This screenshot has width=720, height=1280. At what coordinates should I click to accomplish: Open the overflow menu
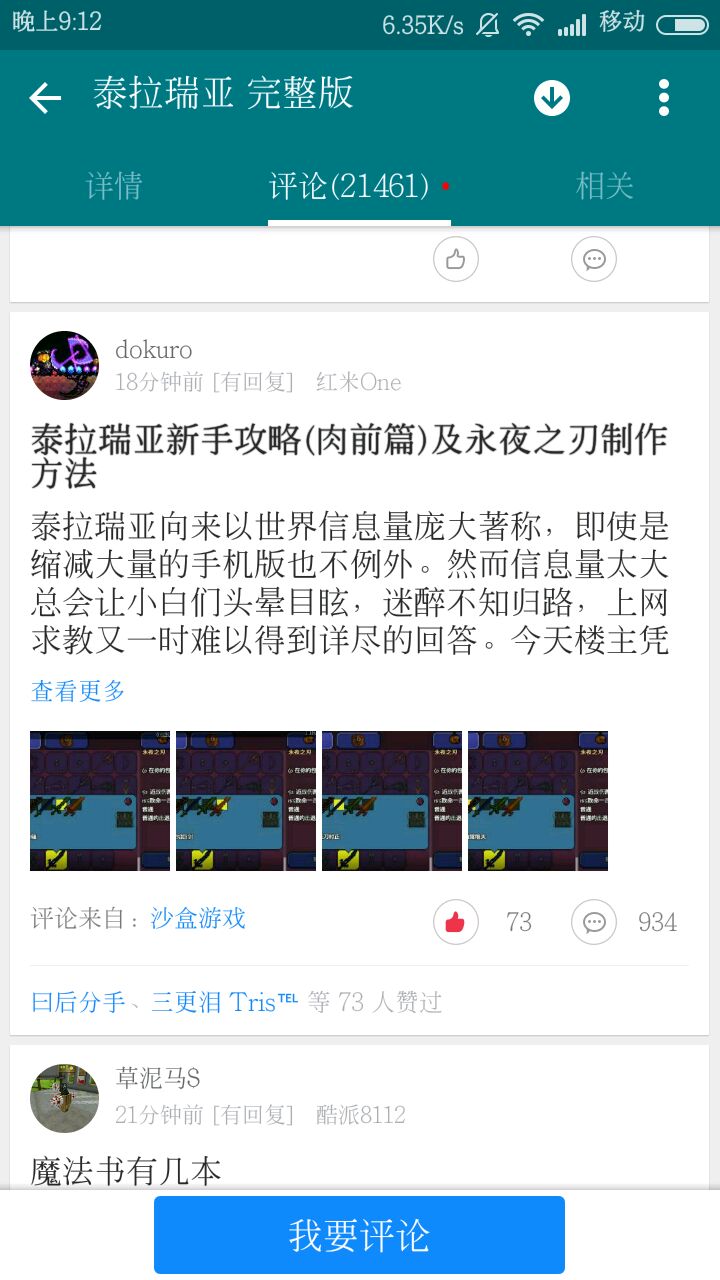coord(663,97)
